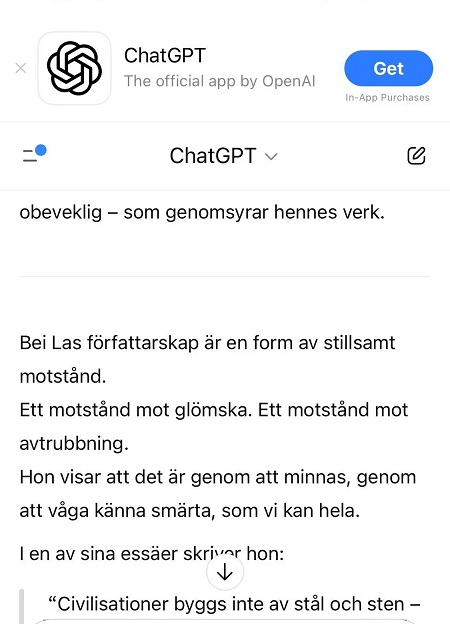Jump to bottom with down arrow
Image resolution: width=450 pixels, height=624 pixels.
point(225,572)
